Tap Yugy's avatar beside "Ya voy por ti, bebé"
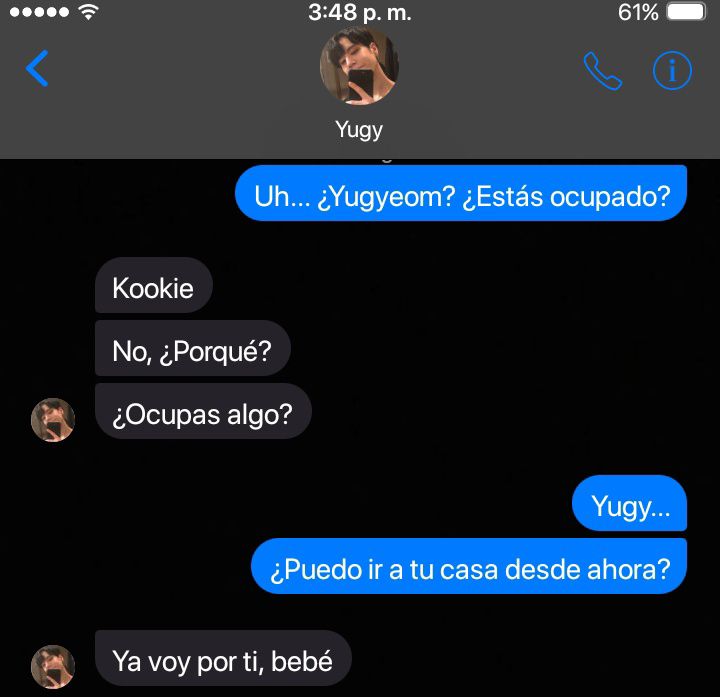This screenshot has width=720, height=697. point(53,666)
